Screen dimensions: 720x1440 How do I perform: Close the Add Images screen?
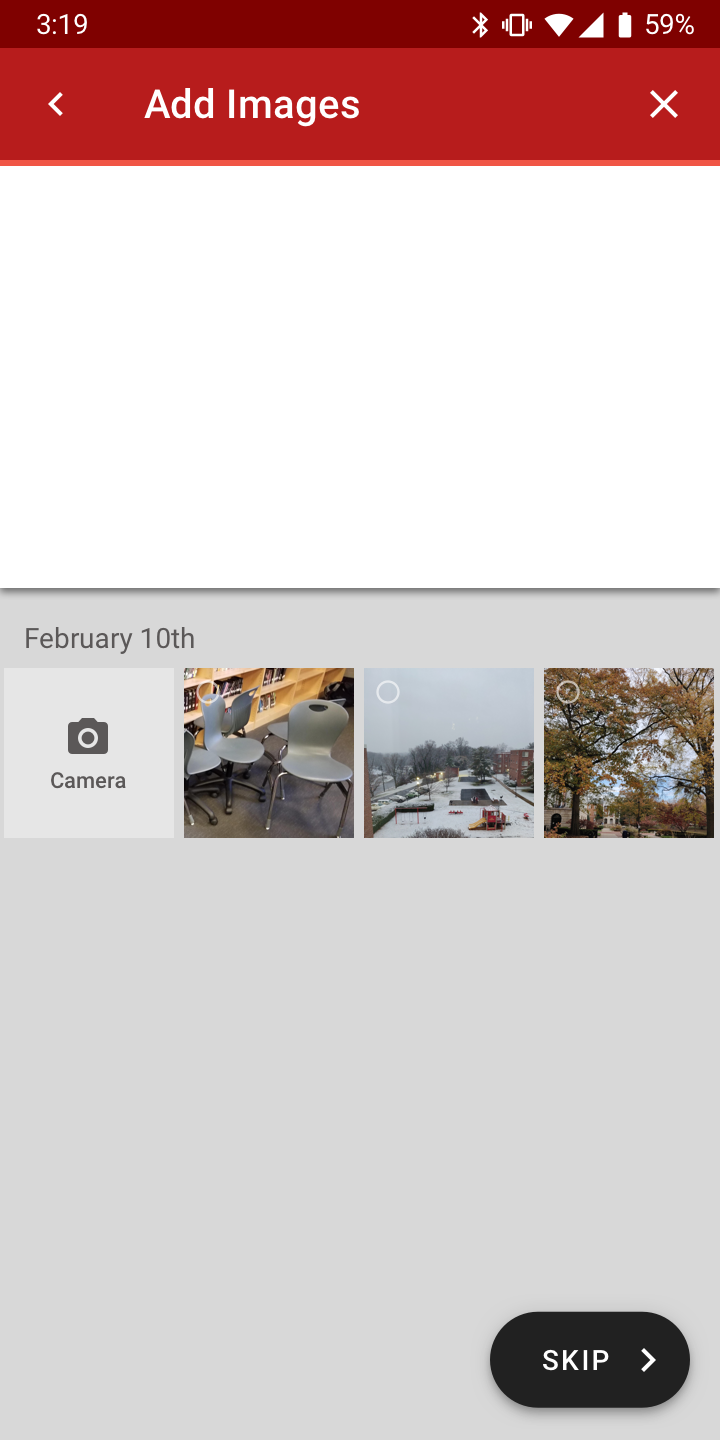pyautogui.click(x=664, y=104)
